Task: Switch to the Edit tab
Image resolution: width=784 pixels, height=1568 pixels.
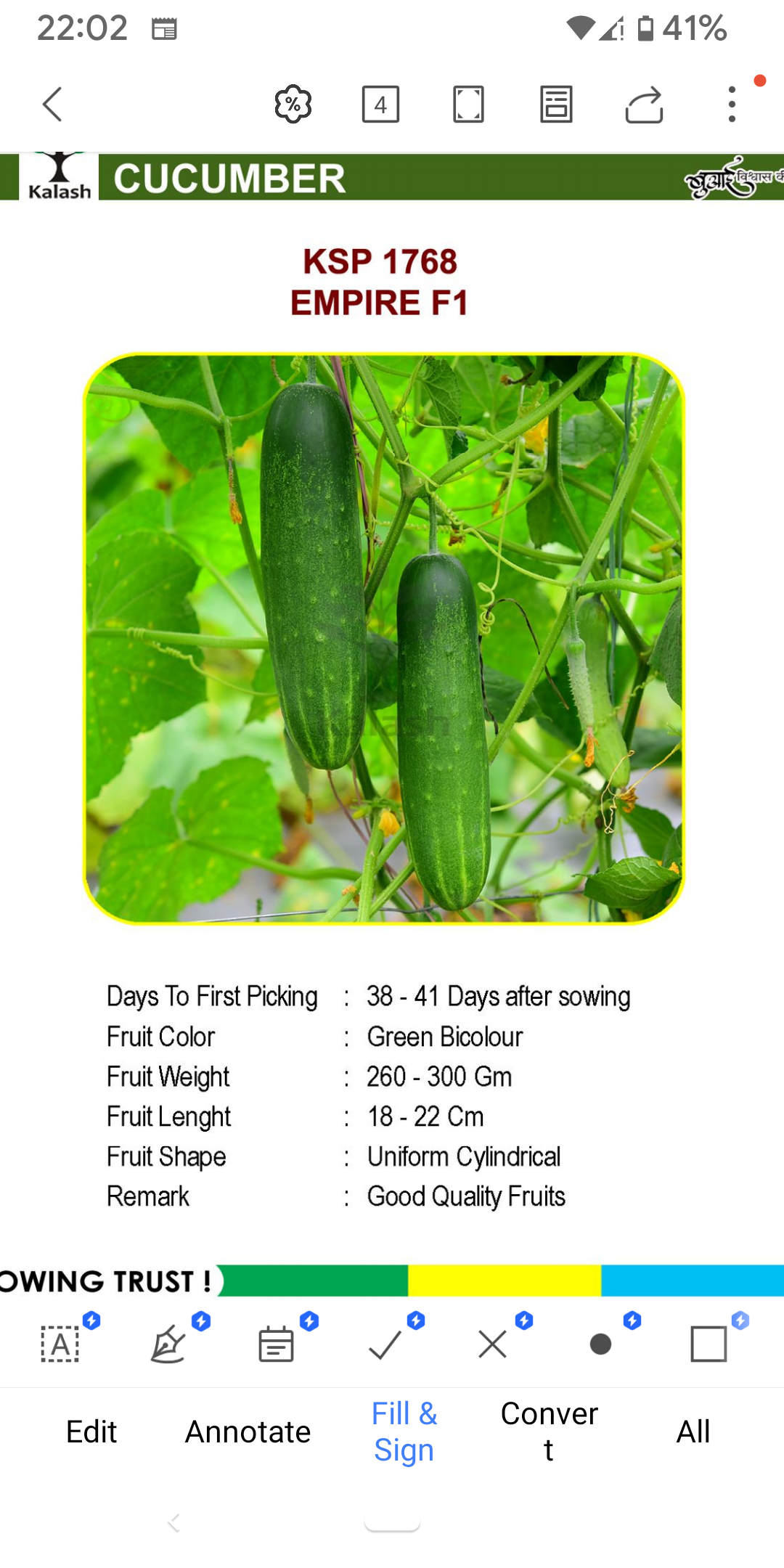Action: pyautogui.click(x=91, y=1432)
